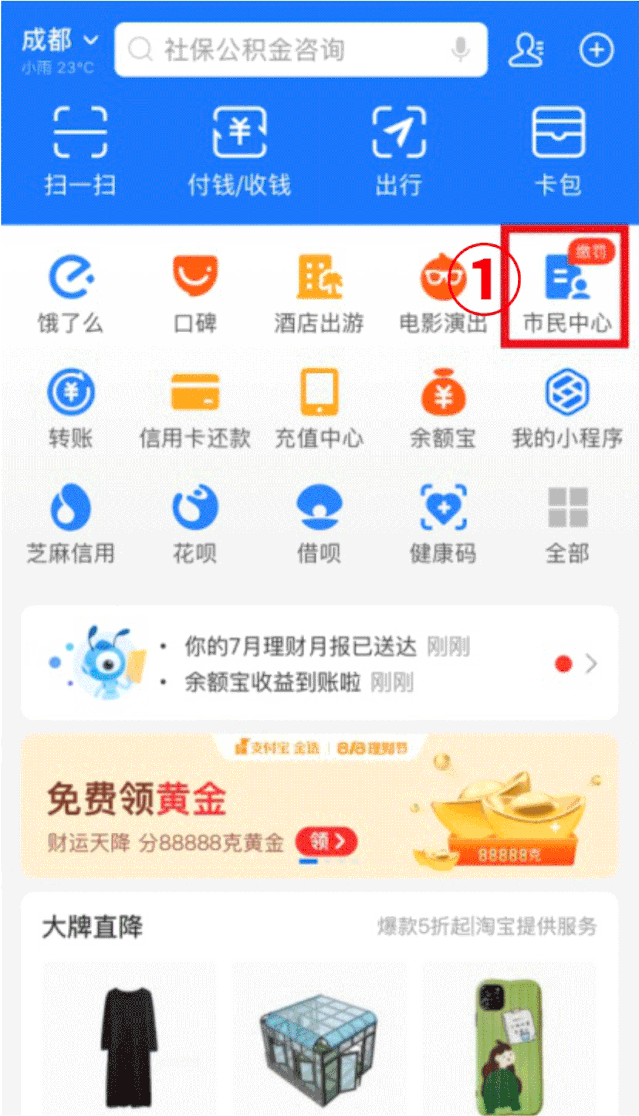Open the city selector showing 成都

pos(60,42)
